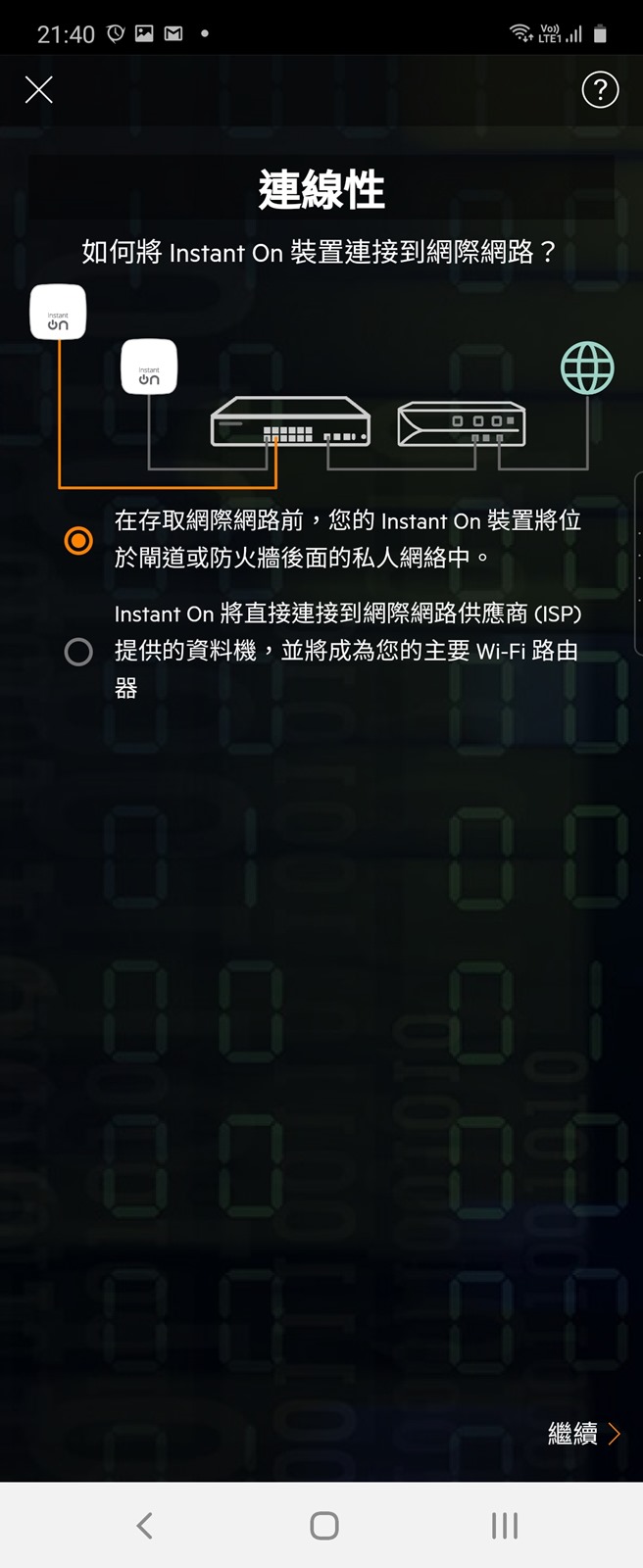
Task: Choose the direct ISP modem Wi-Fi router option
Action: coord(78,652)
